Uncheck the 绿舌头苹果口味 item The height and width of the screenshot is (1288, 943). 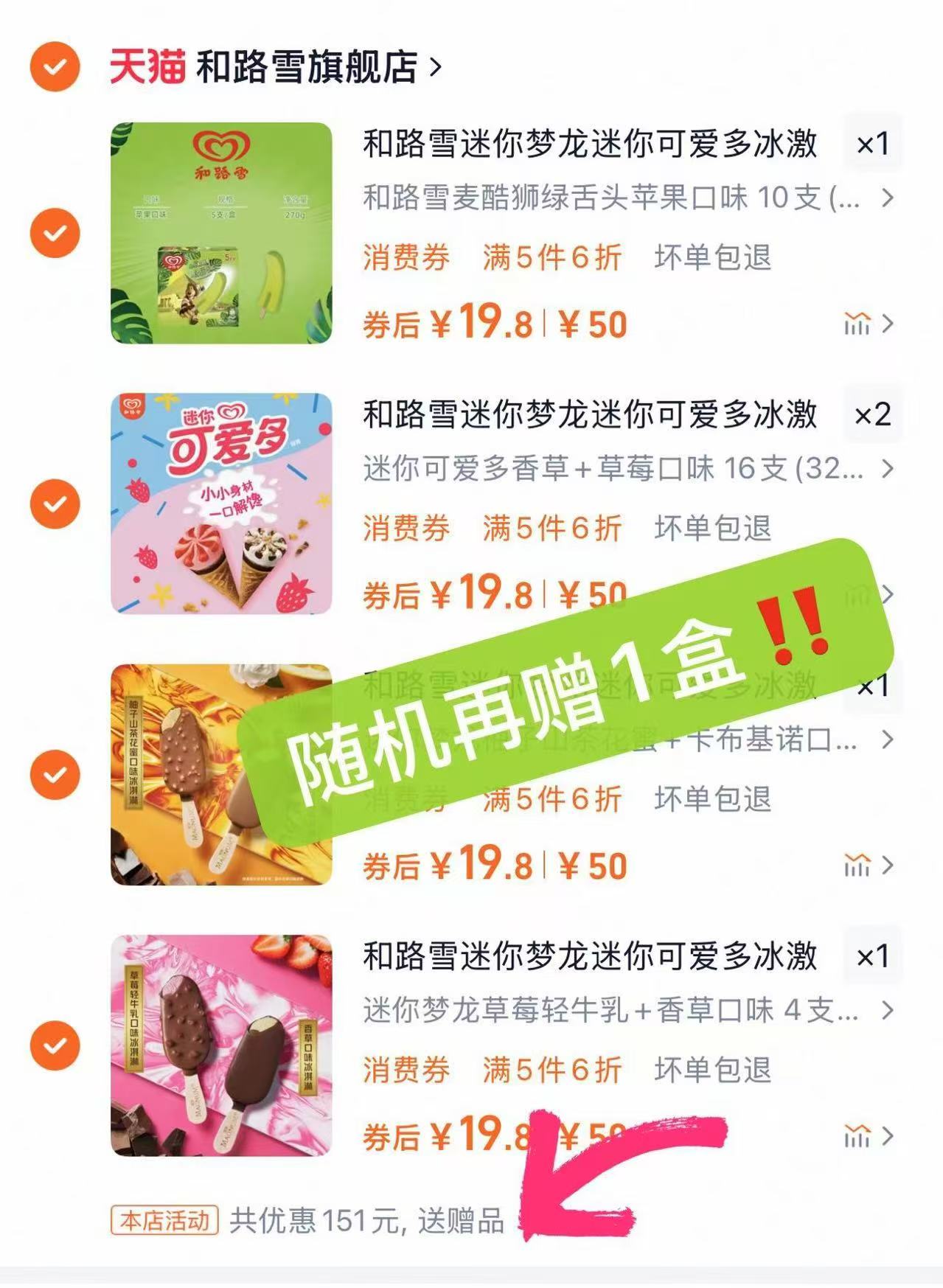[x=55, y=233]
